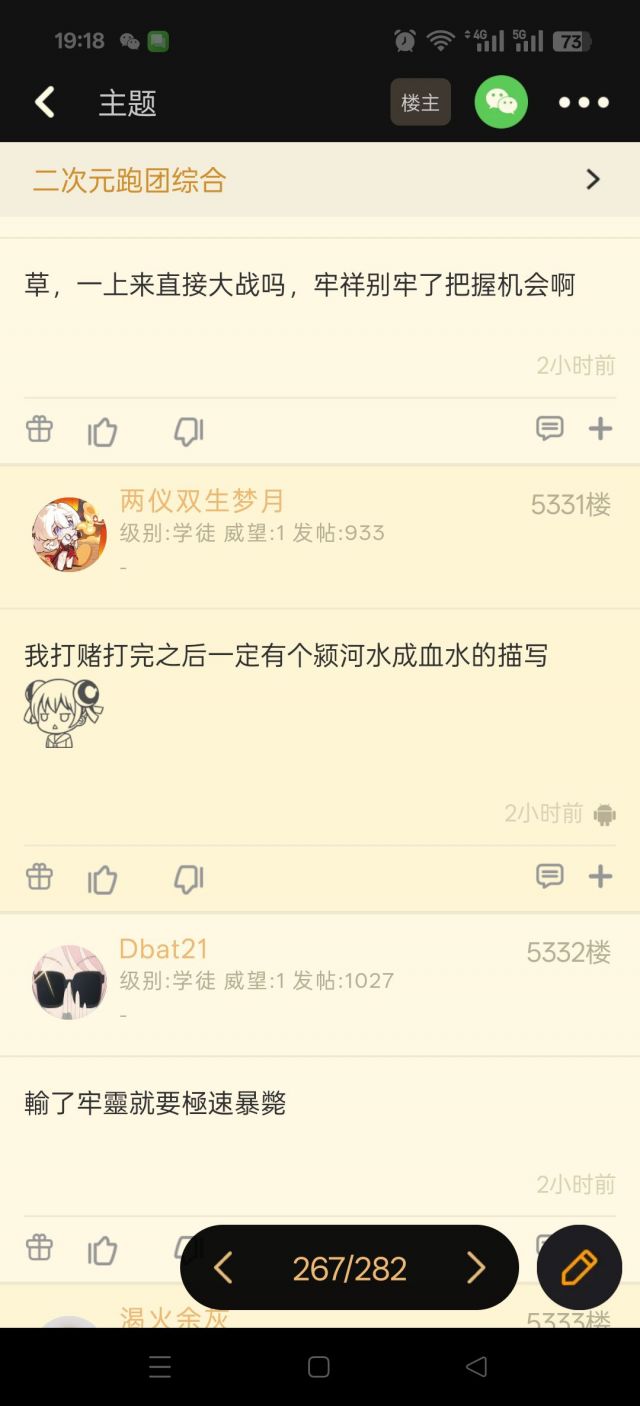This screenshot has width=640, height=1406.
Task: Send a gift to 两仪双生梦月's post
Action: (x=39, y=876)
